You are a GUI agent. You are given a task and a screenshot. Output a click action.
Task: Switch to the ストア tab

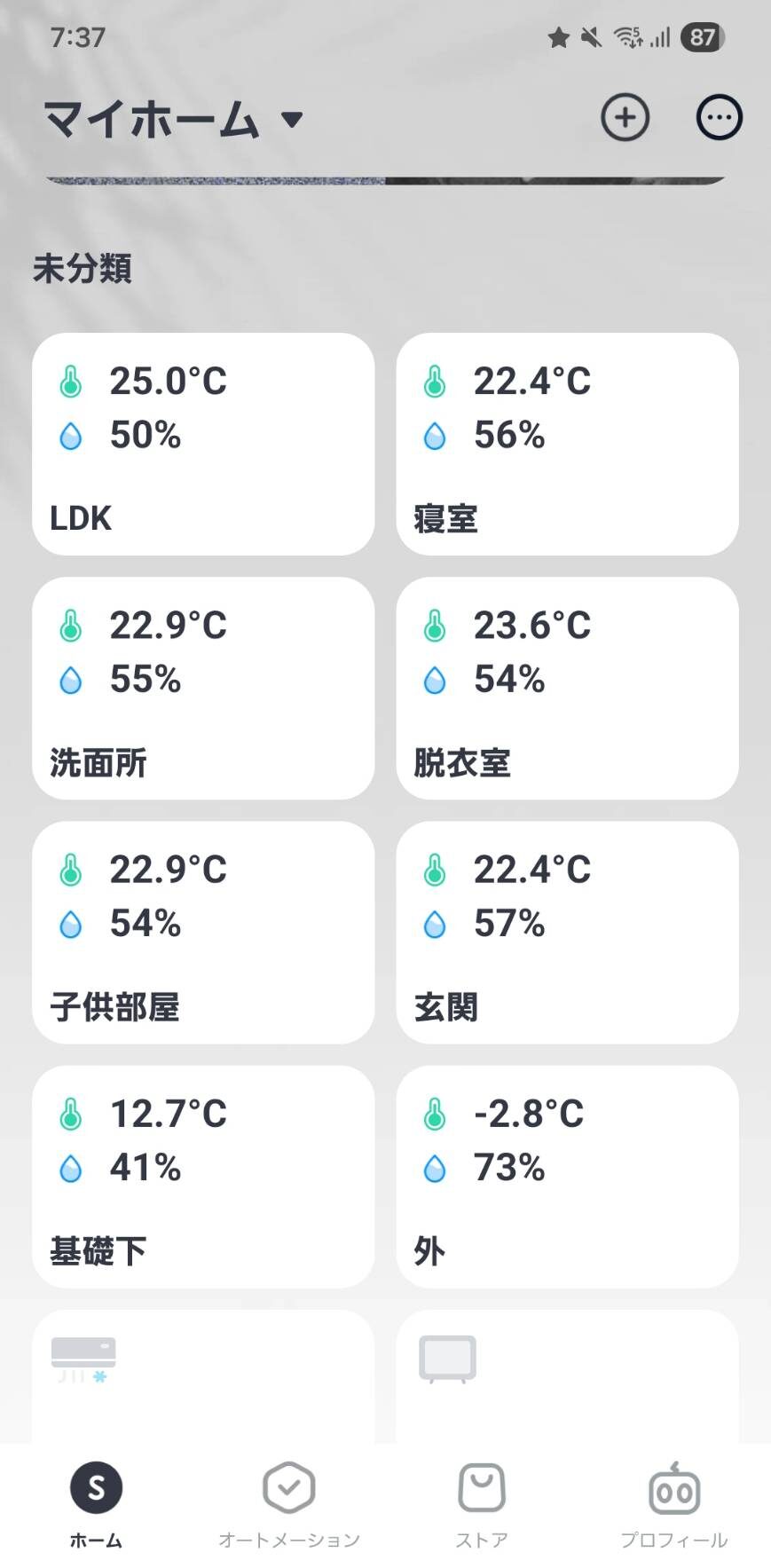(481, 1500)
